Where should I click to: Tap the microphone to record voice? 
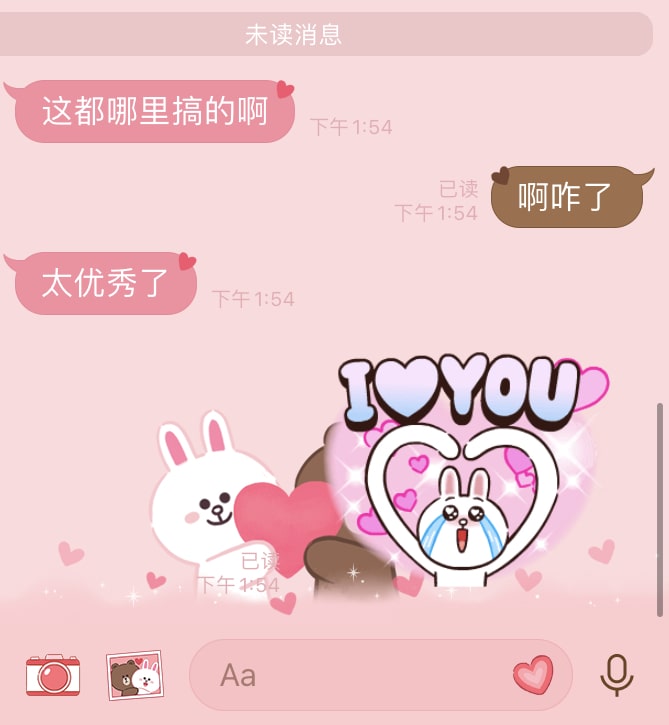617,675
